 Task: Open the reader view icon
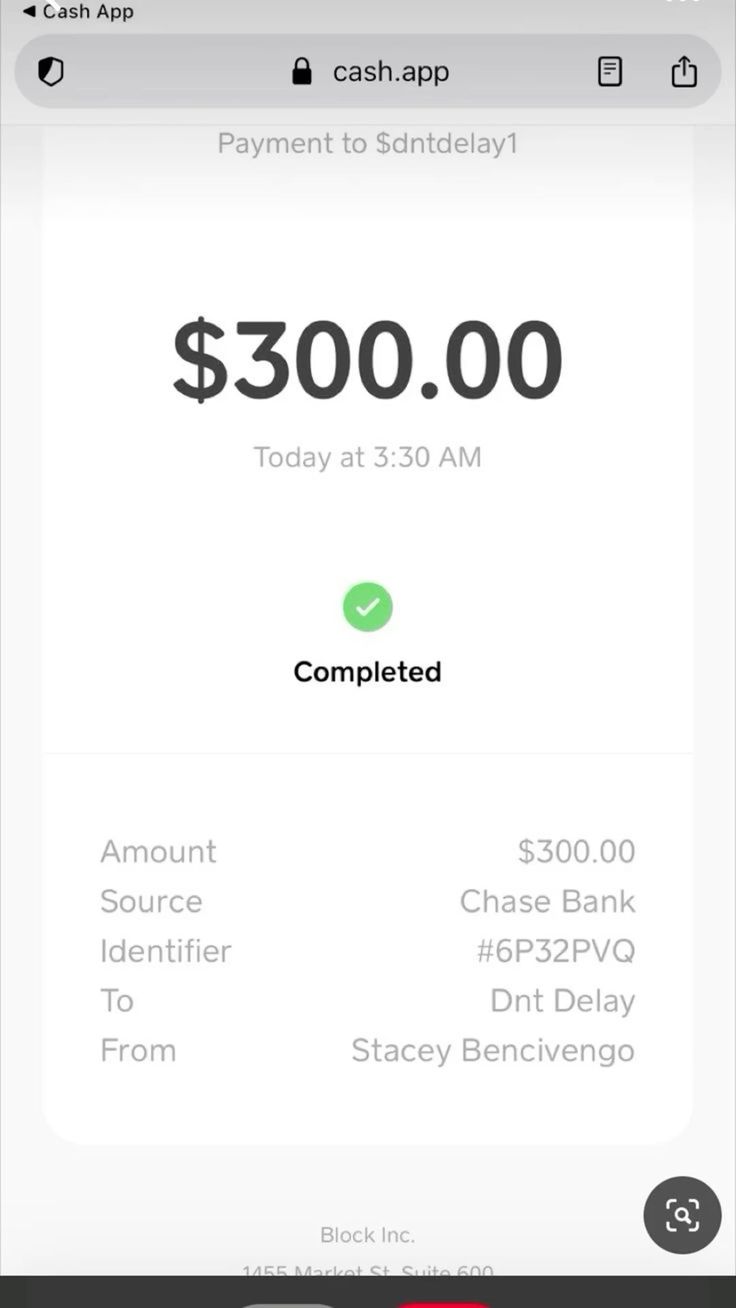pyautogui.click(x=610, y=72)
